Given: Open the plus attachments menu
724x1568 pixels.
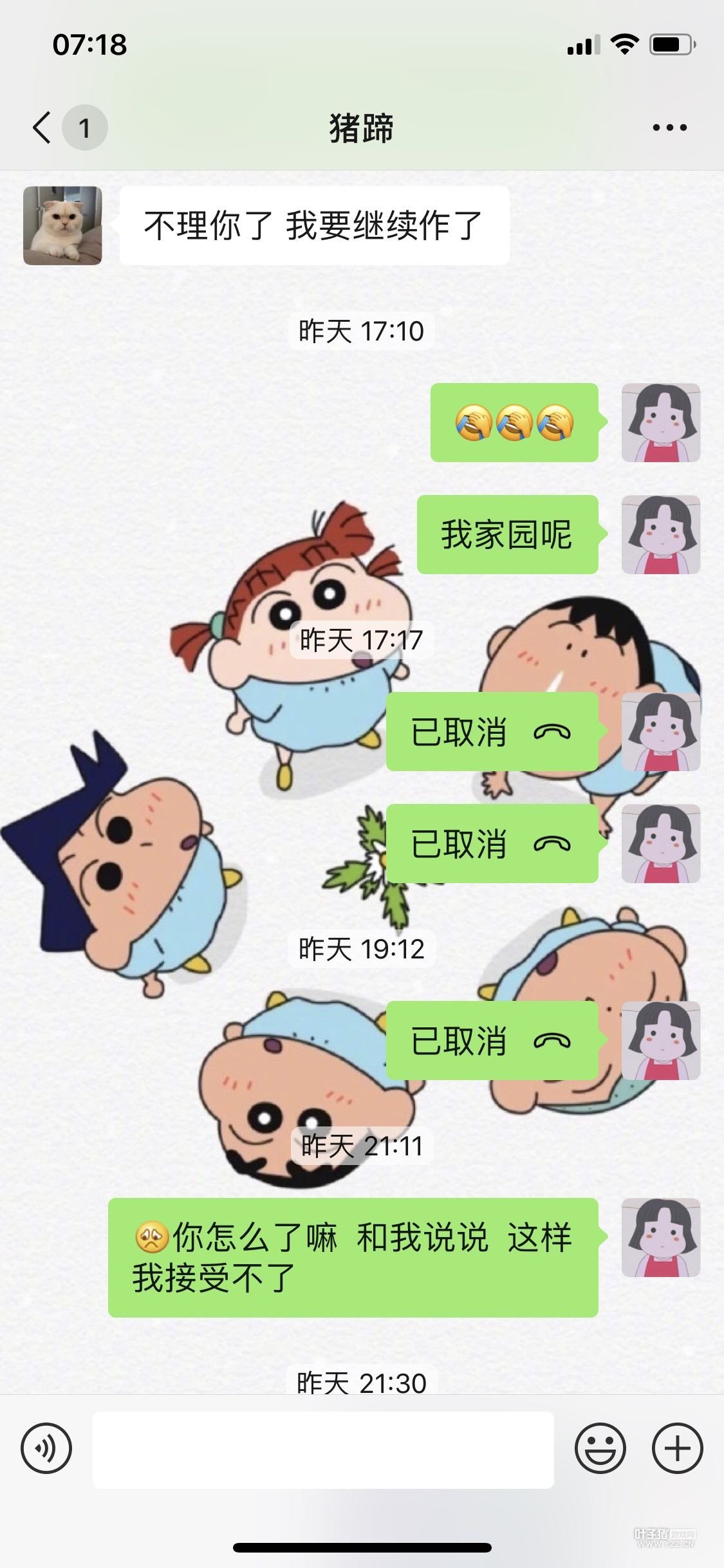Looking at the screenshot, I should (677, 1449).
